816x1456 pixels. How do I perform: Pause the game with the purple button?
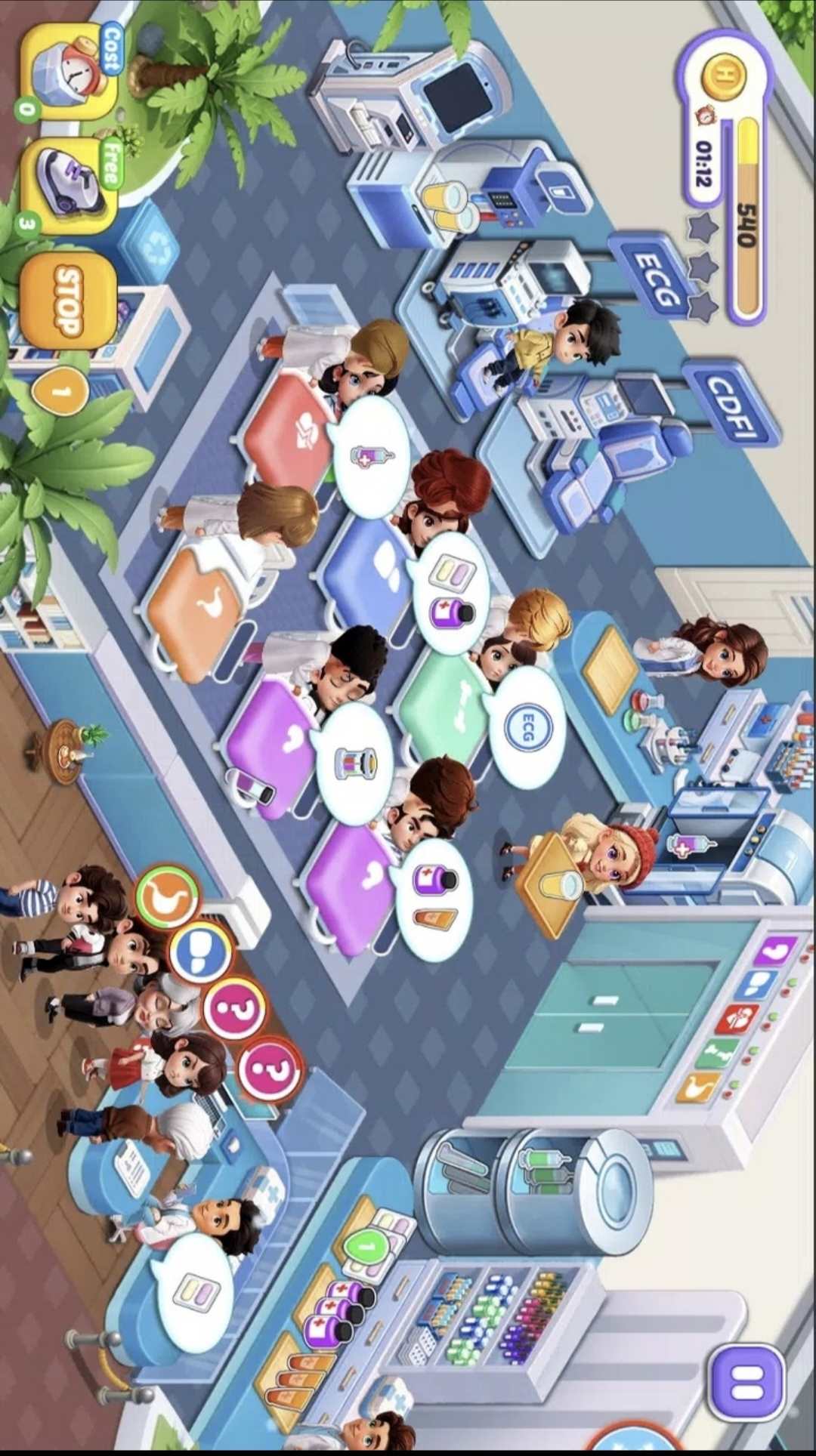pos(746,1383)
